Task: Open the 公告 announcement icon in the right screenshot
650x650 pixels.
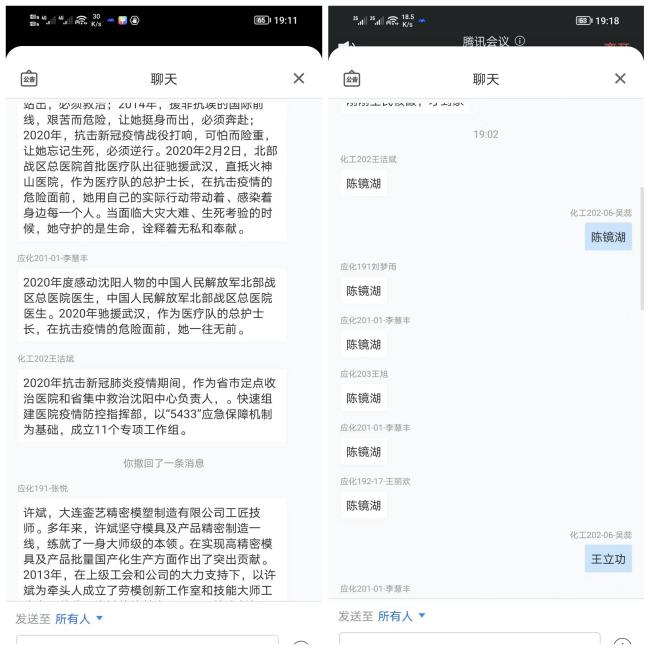Action: [352, 78]
